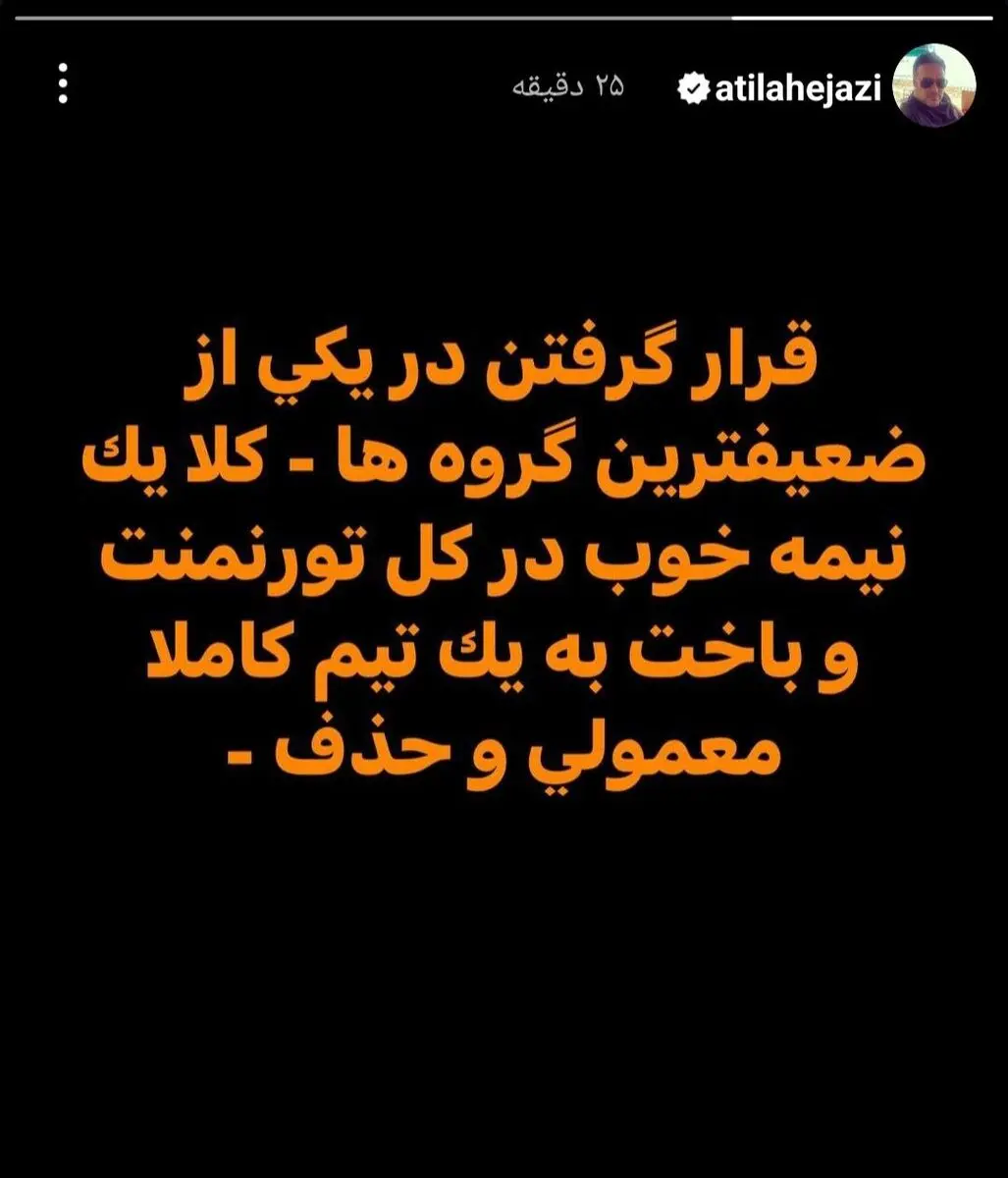Open the story options overflow menu
Image resolution: width=1008 pixels, height=1178 pixels.
point(63,84)
